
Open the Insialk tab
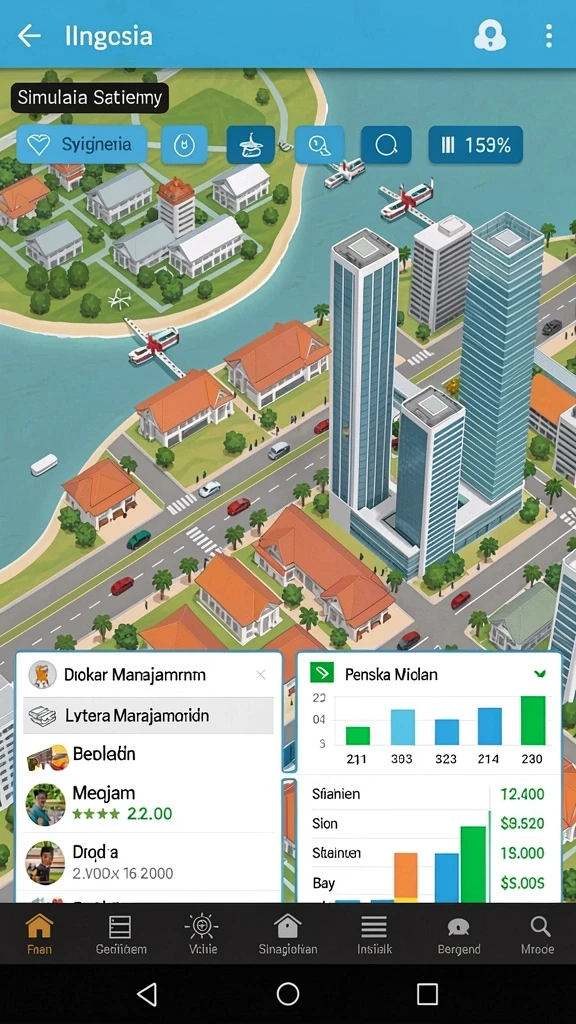click(374, 935)
